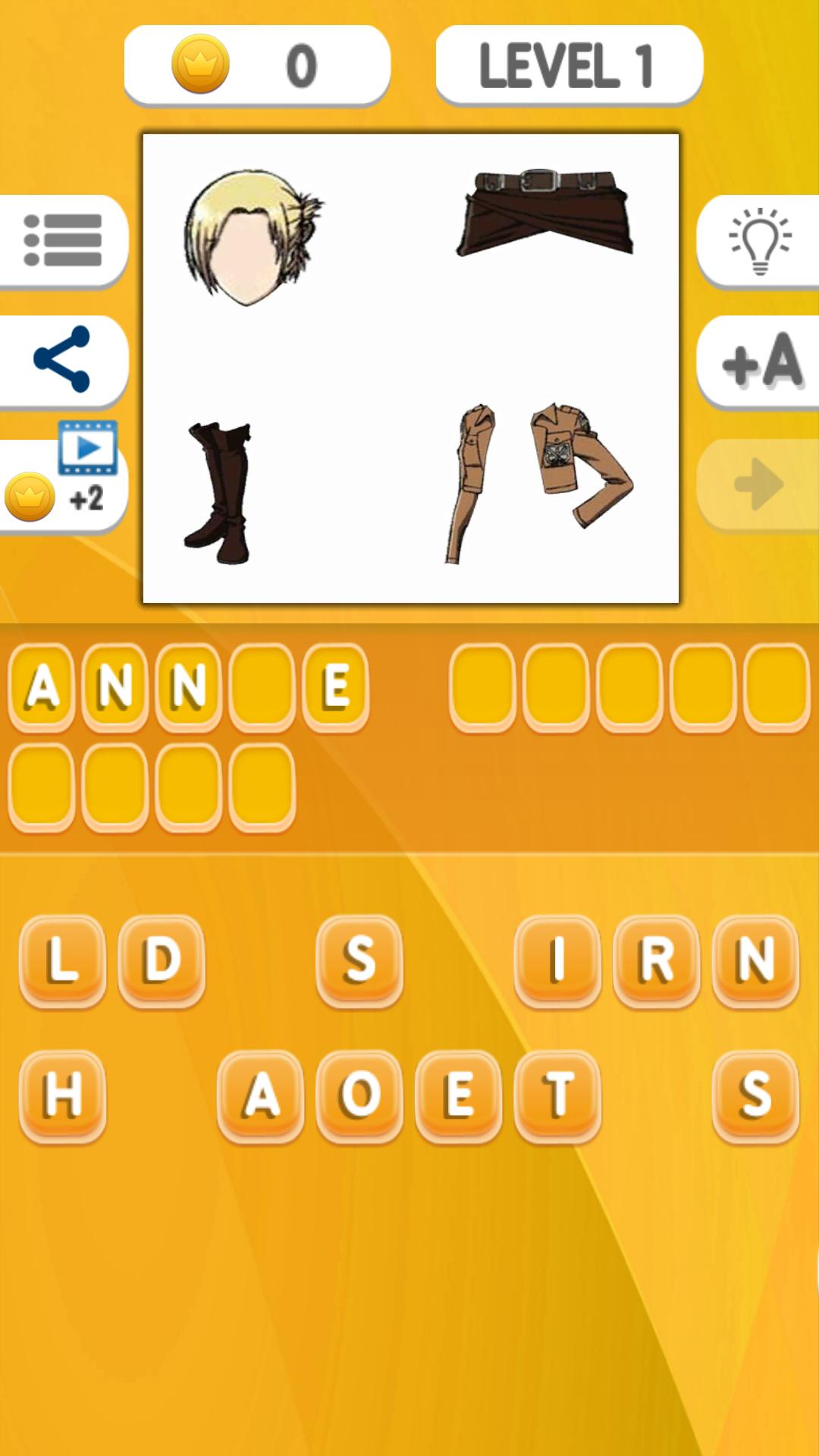Select the letter H tile
This screenshot has height=1456, width=819.
coord(62,1095)
